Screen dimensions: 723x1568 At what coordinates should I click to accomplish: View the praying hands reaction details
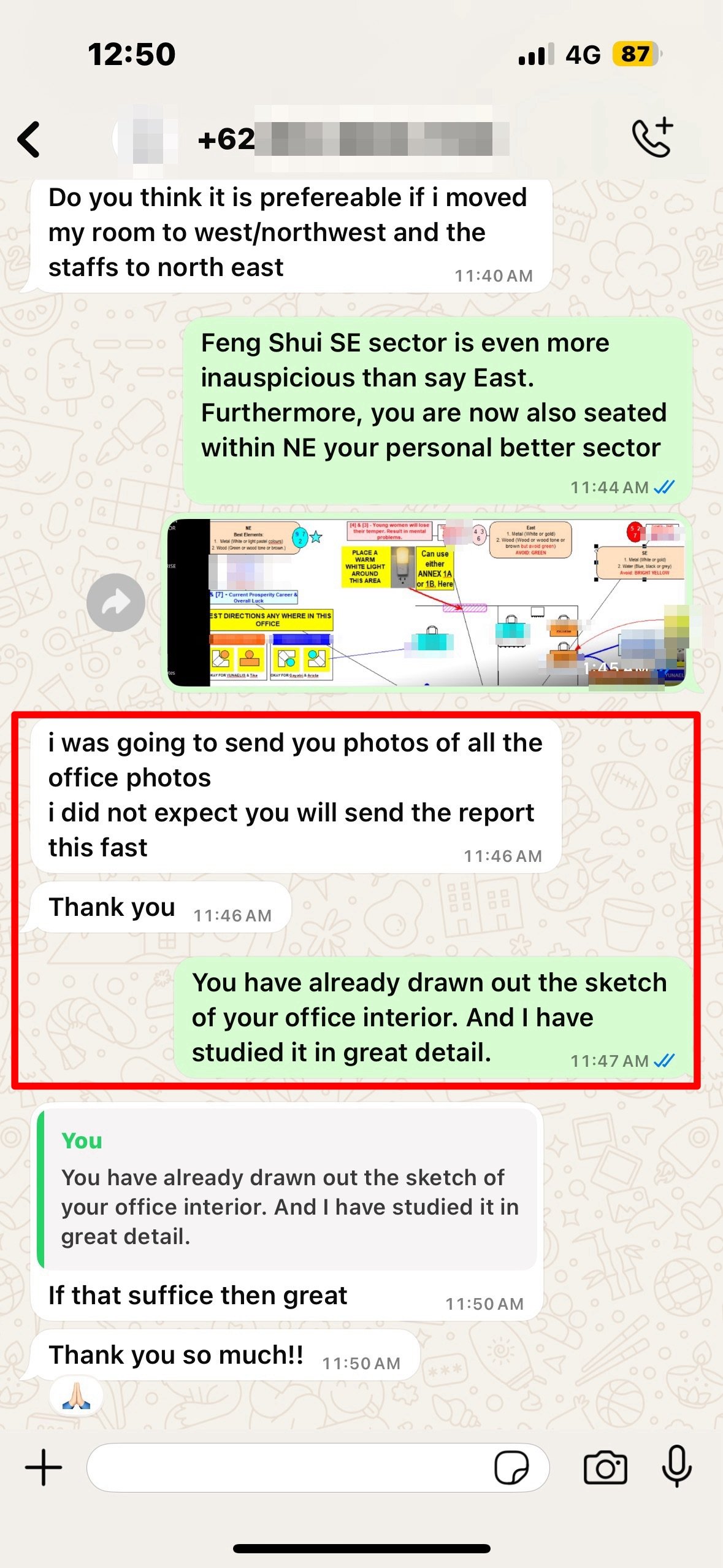click(76, 1397)
